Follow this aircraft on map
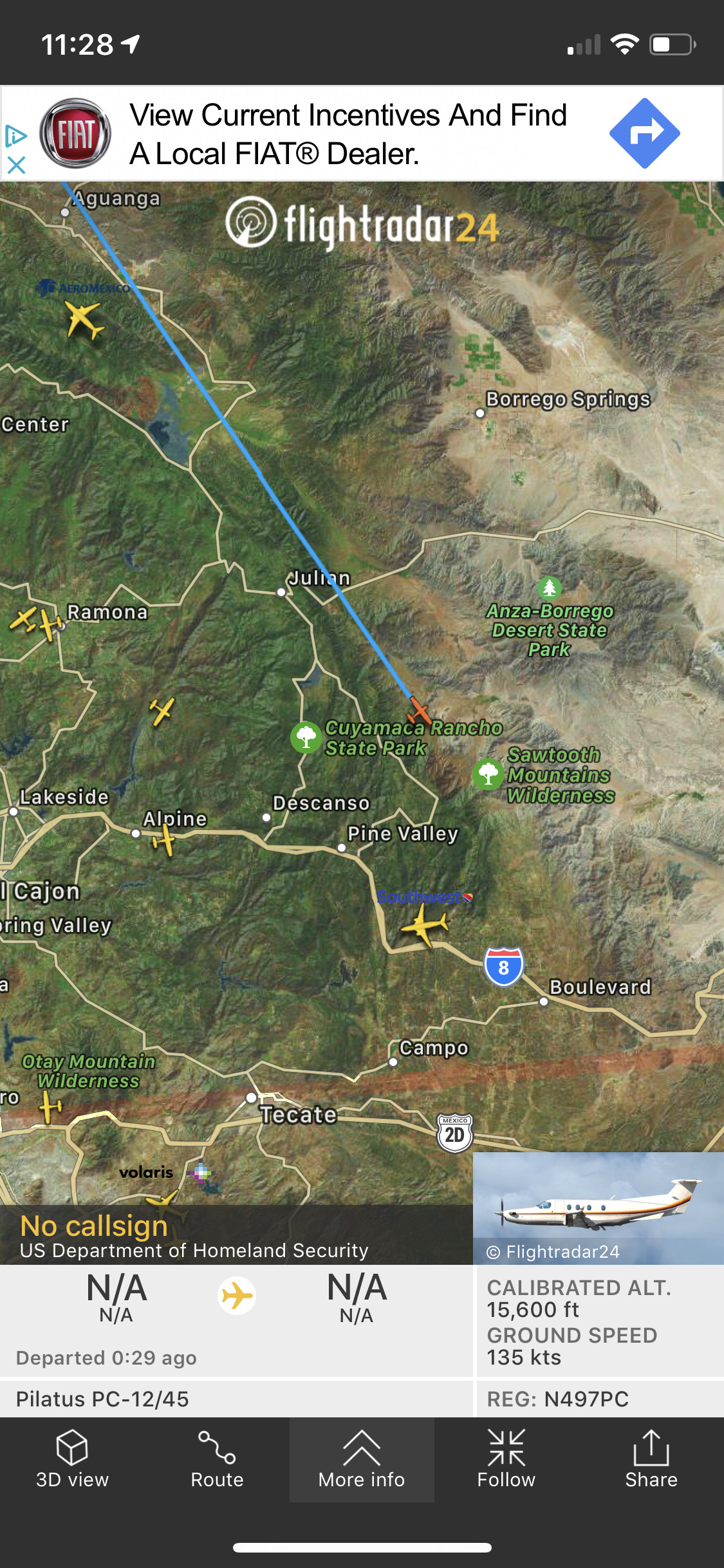Viewport: 724px width, 1568px height. pos(506,1459)
